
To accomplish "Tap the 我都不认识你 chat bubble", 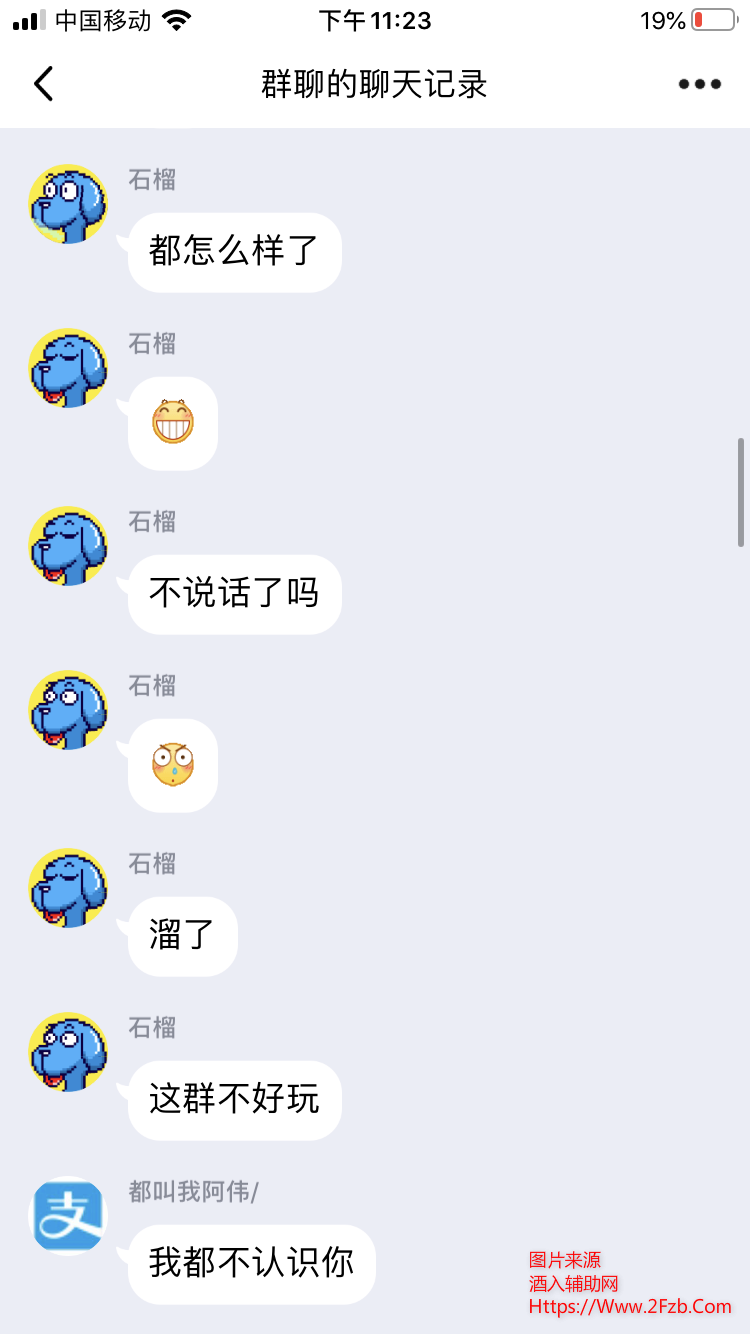I will [x=250, y=1264].
